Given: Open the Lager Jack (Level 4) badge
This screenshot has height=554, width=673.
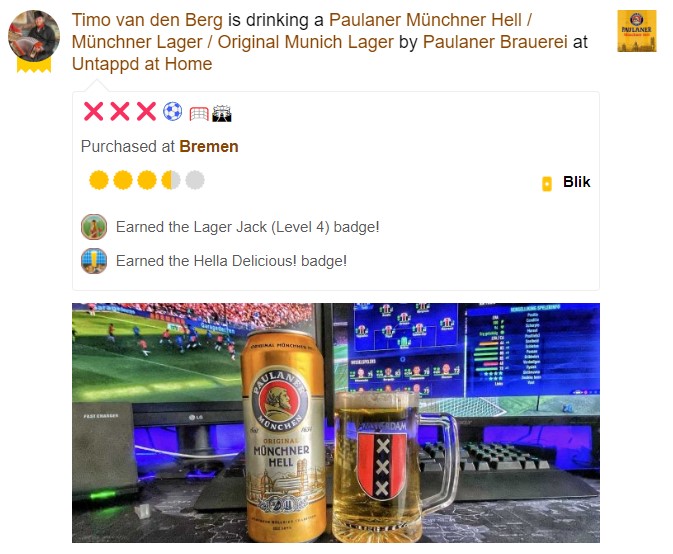Looking at the screenshot, I should click(x=93, y=227).
